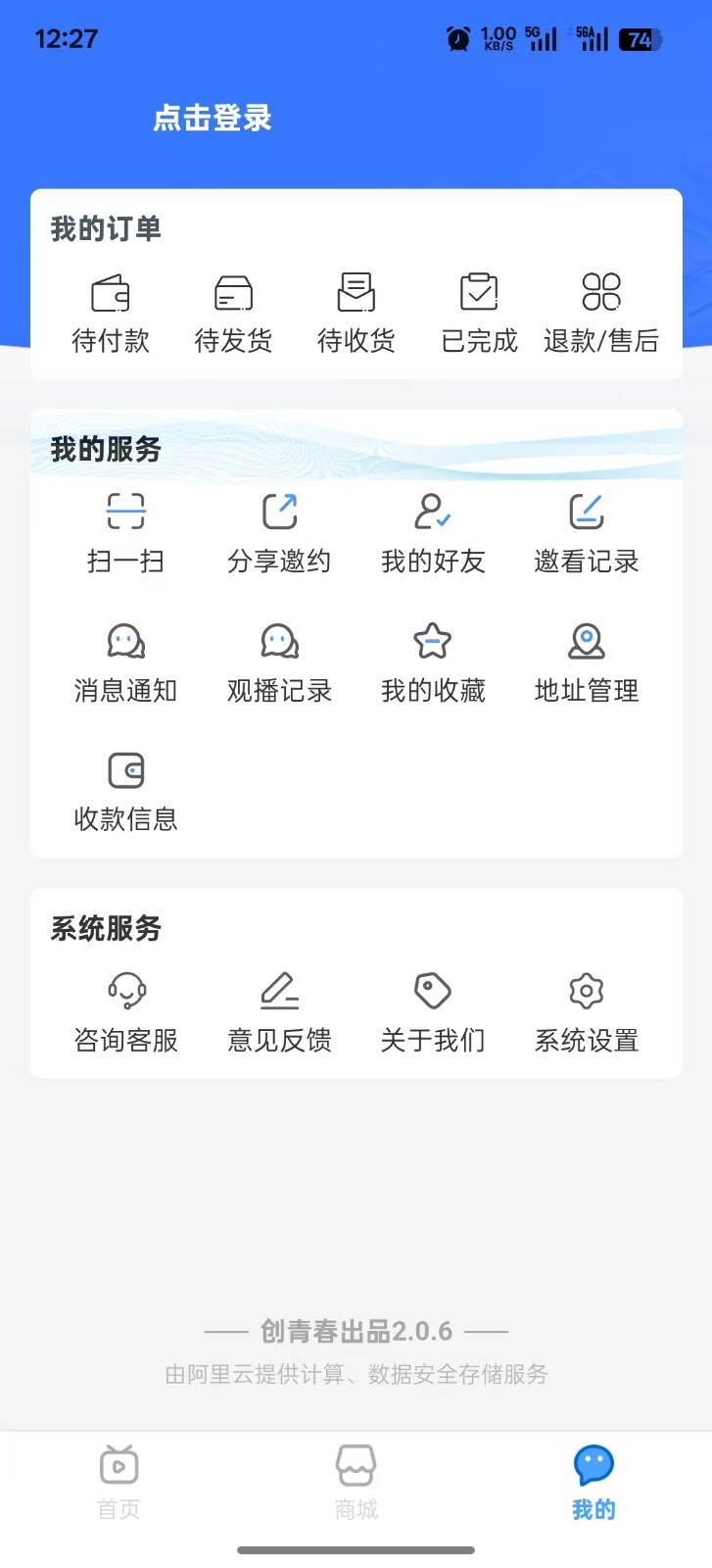Check 待收货 orders
The width and height of the screenshot is (712, 1568).
tap(356, 313)
